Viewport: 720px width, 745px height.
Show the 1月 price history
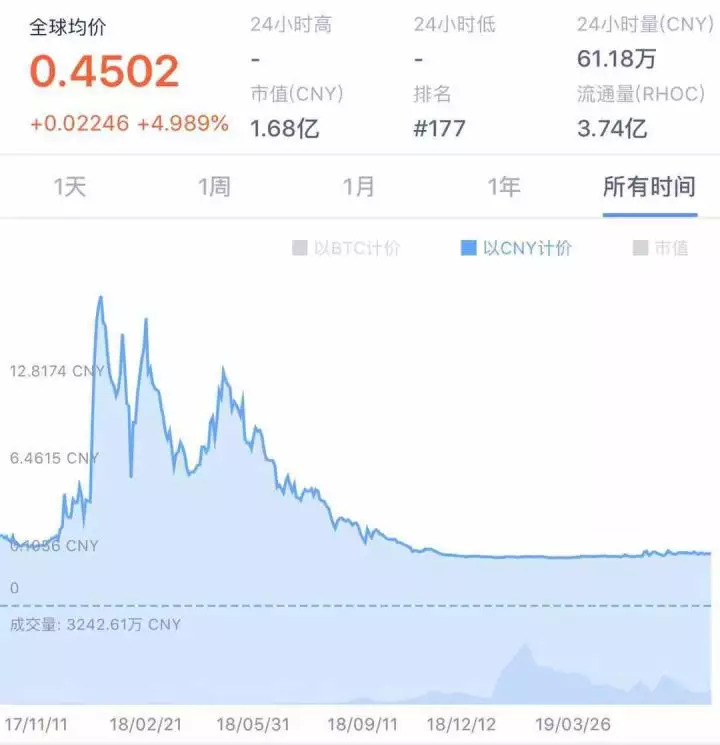(x=359, y=187)
